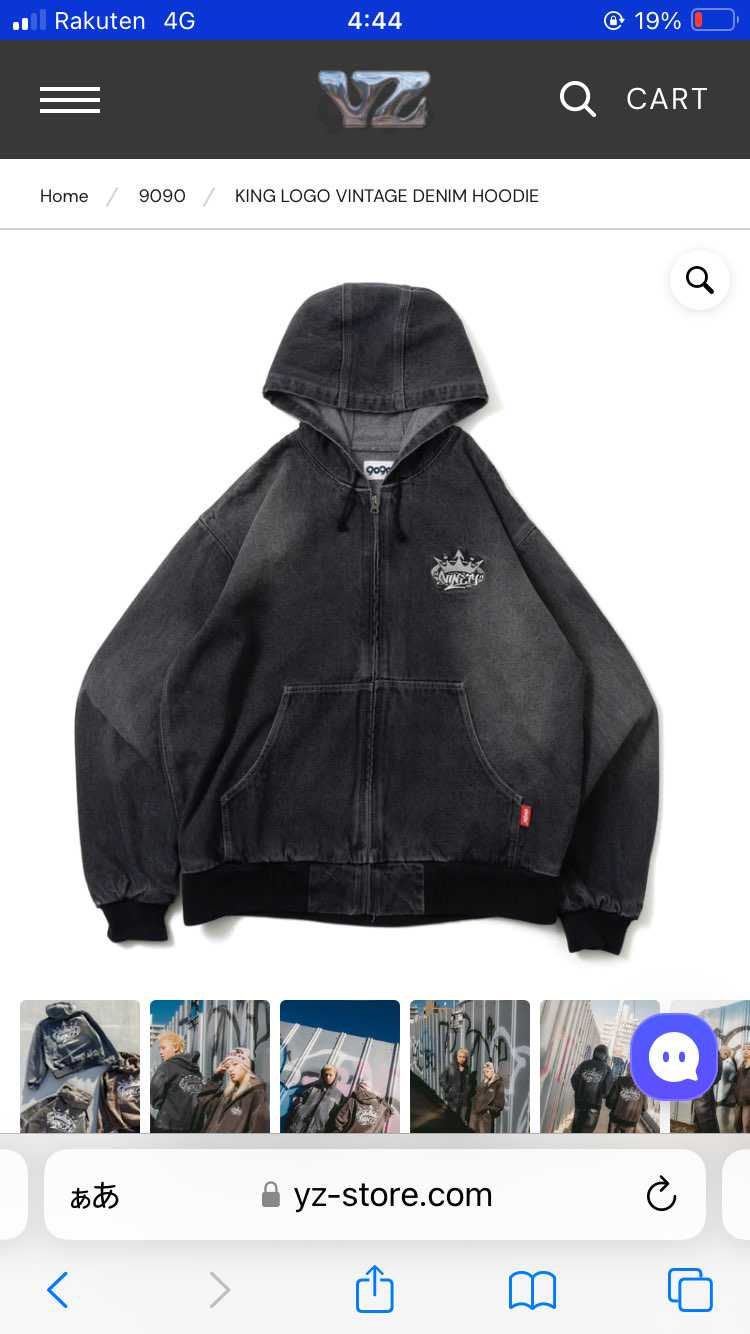
Task: Open the hamburger menu
Action: [x=70, y=100]
